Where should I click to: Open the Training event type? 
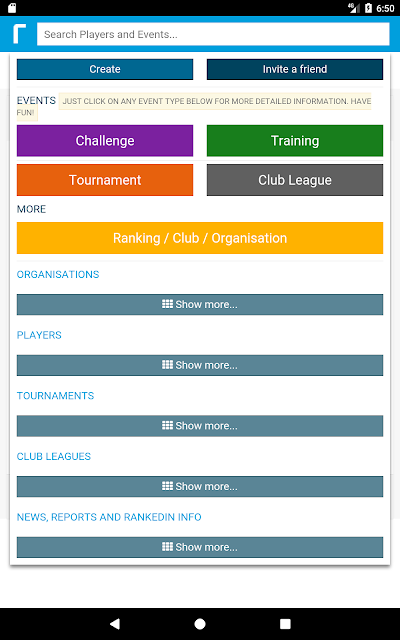(295, 141)
